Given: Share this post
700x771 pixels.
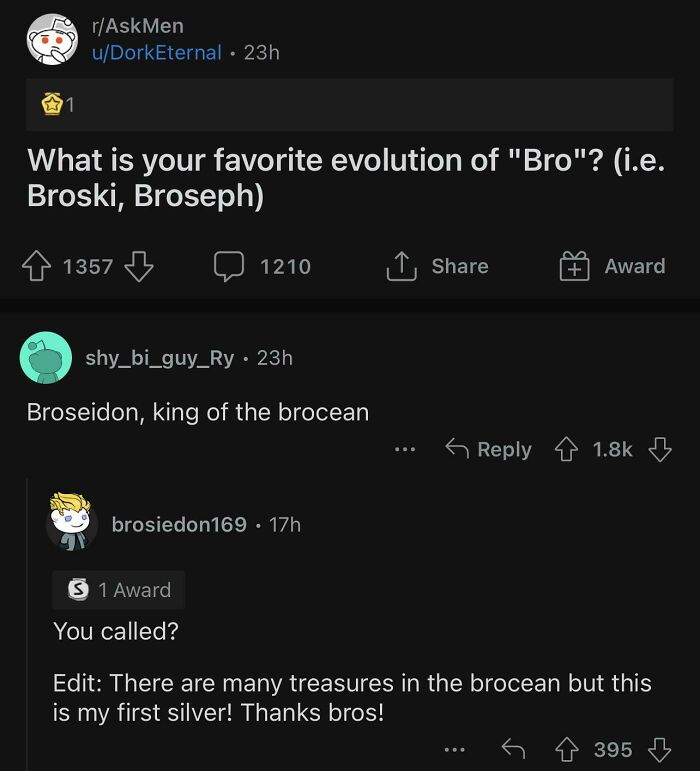Looking at the screenshot, I should tap(439, 266).
